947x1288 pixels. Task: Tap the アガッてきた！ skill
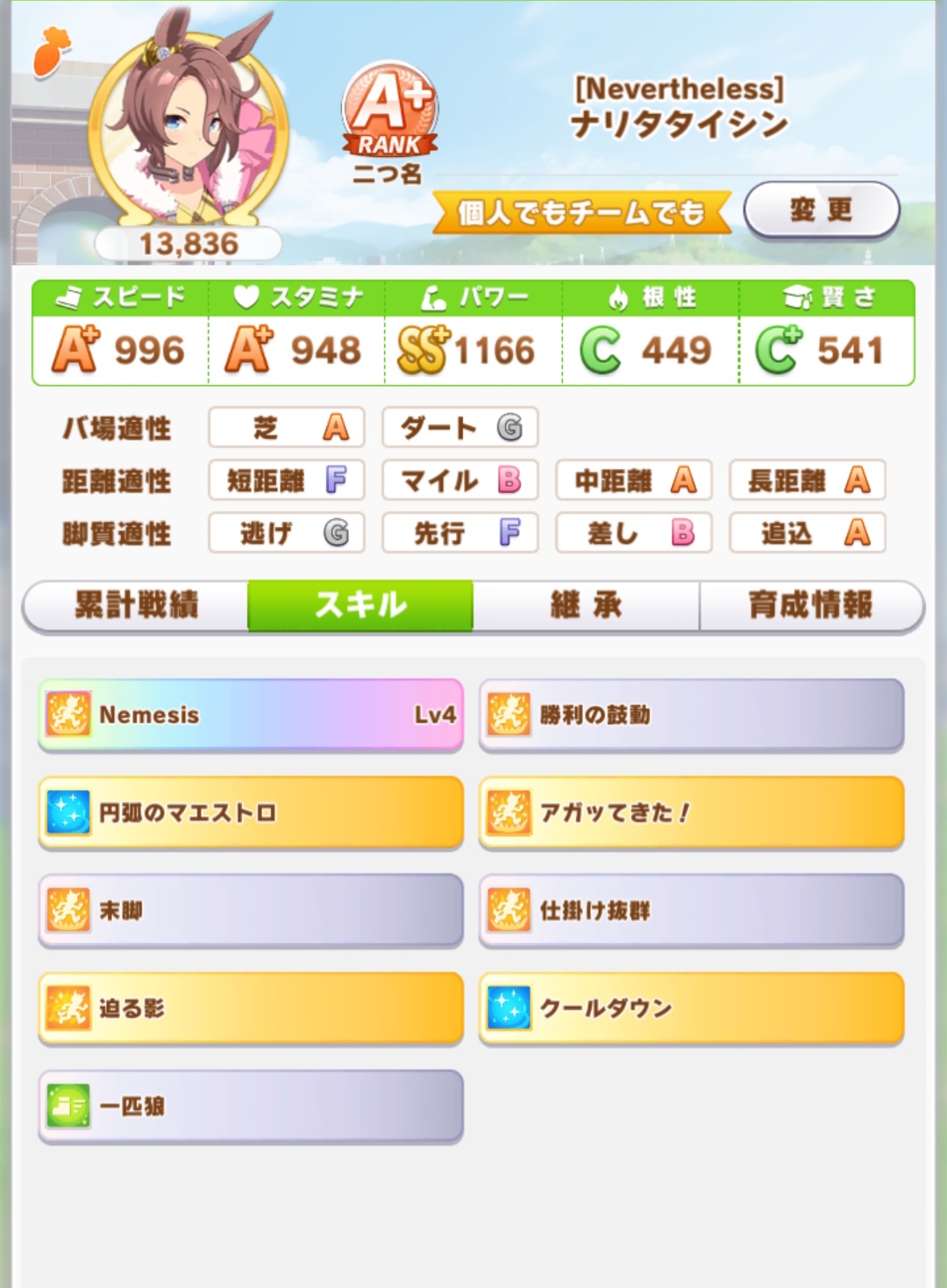tap(691, 813)
